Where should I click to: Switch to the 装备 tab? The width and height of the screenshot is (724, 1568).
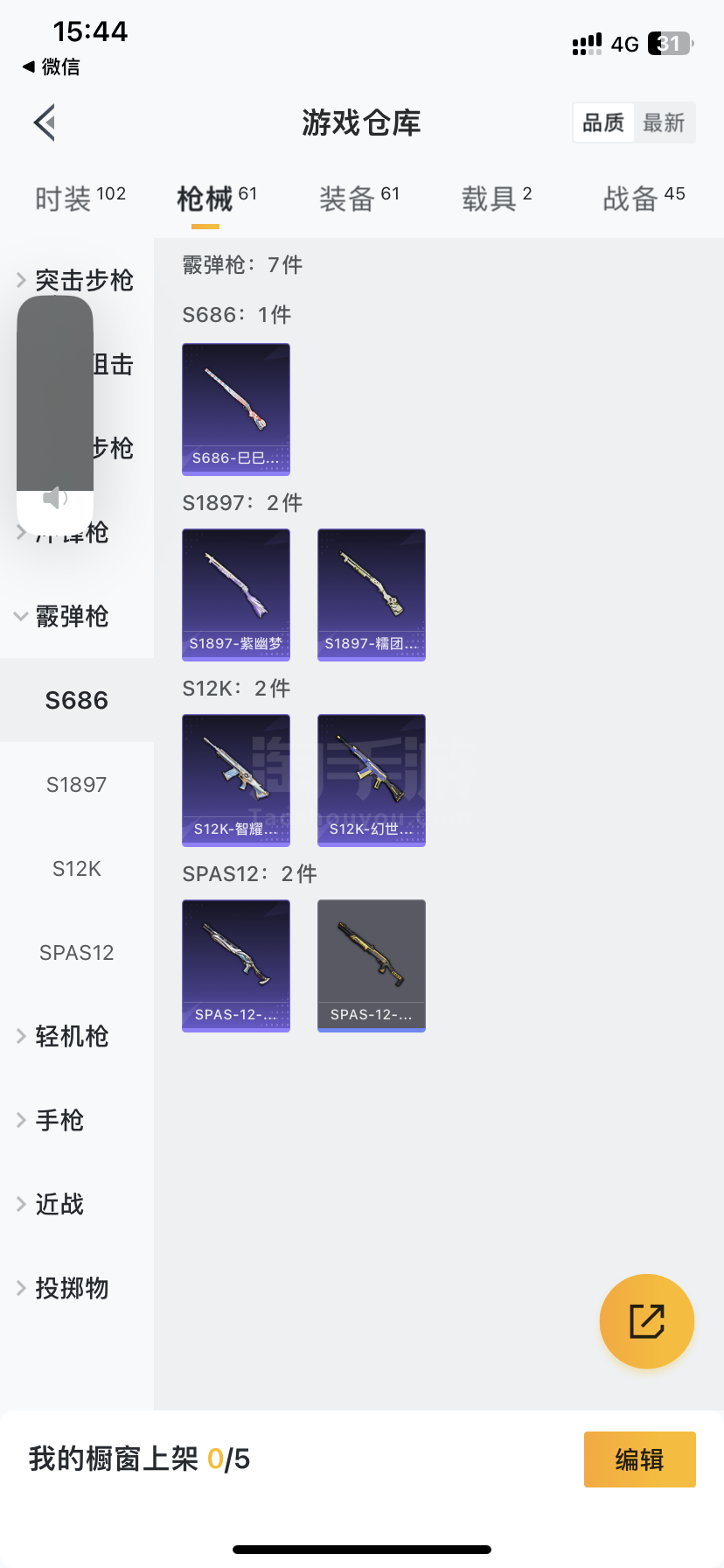tap(359, 199)
